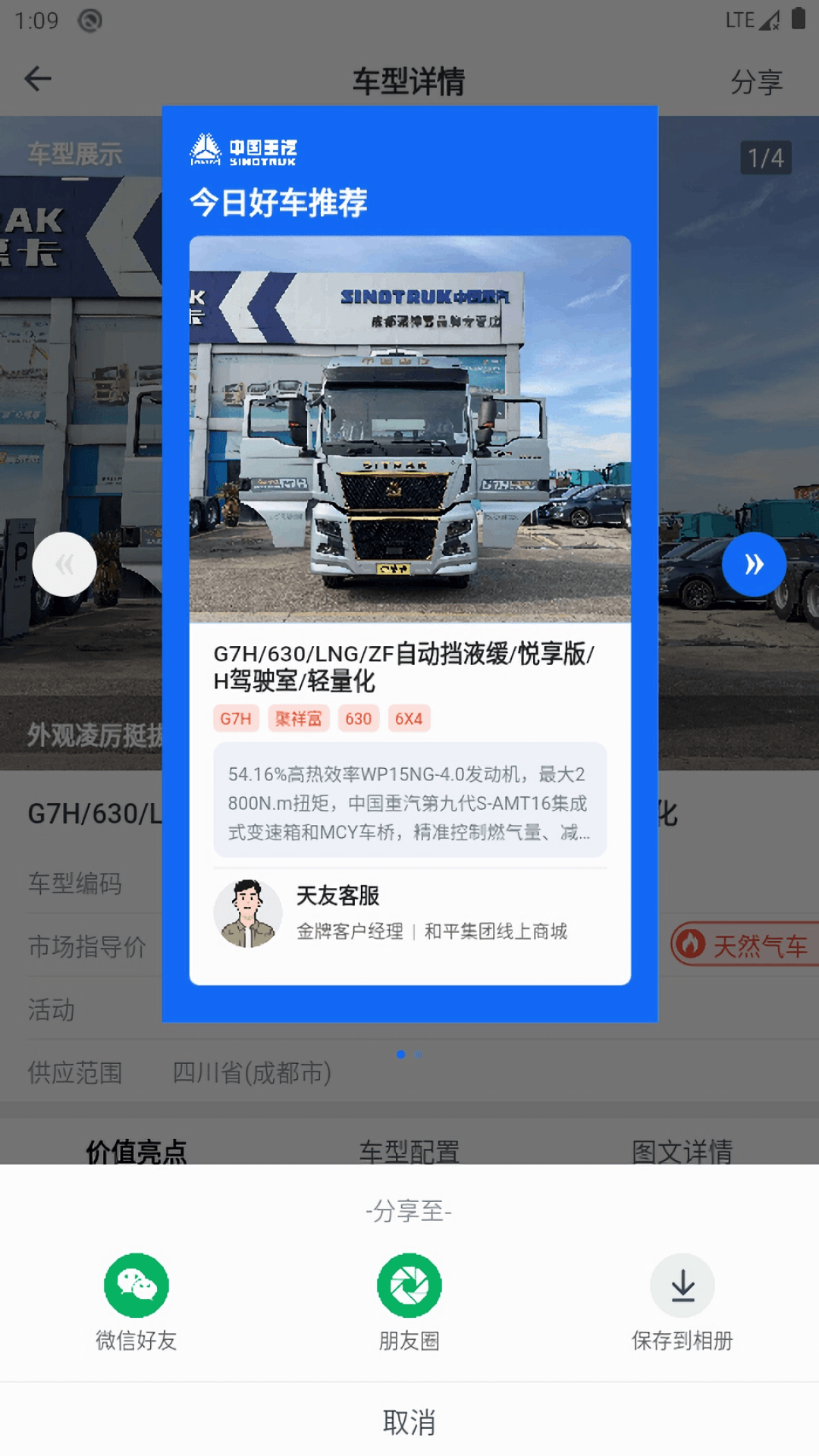Share via the Moments (朋友圈) icon
Viewport: 819px width, 1456px height.
[x=409, y=1285]
